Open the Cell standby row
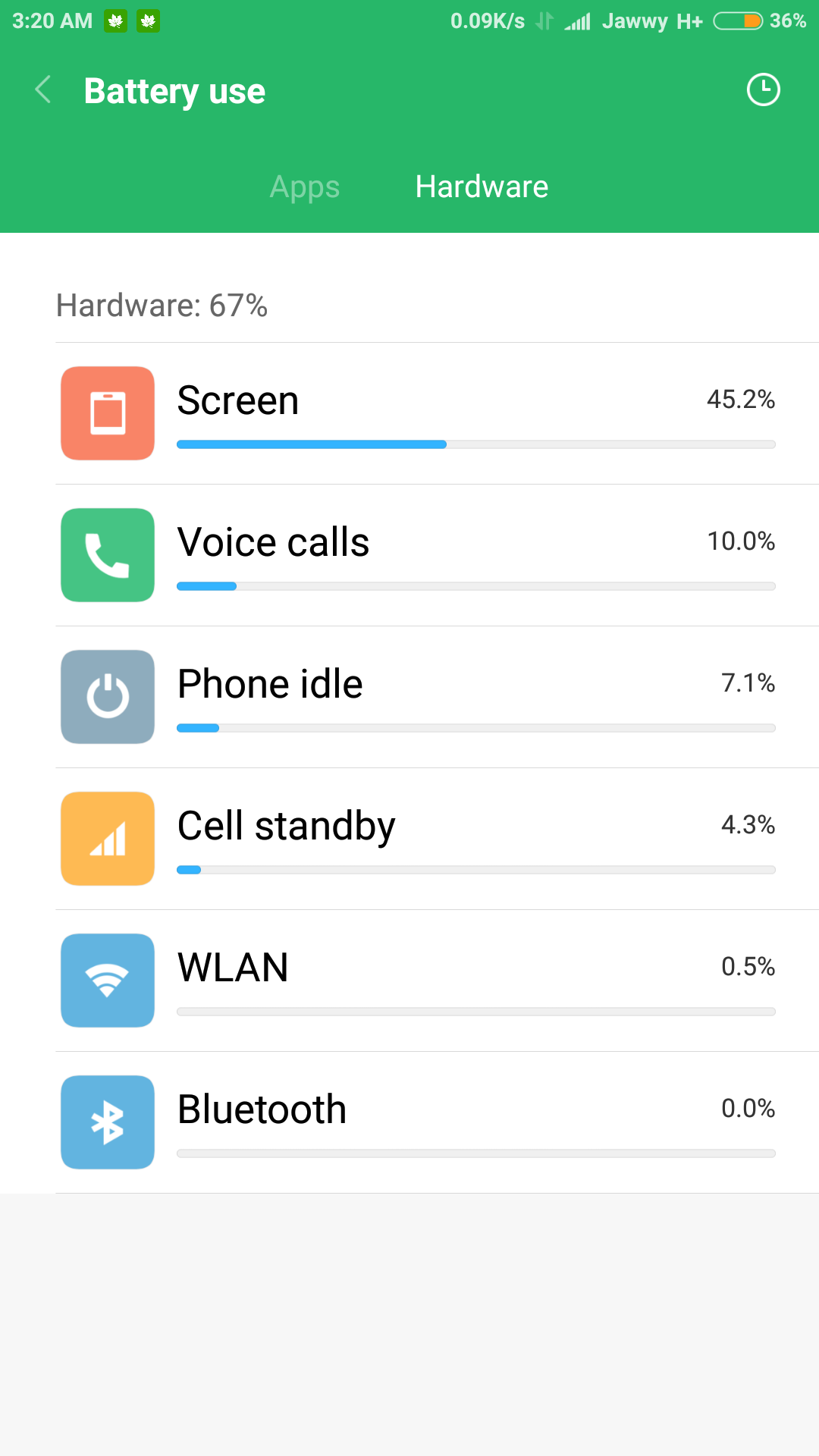 [x=409, y=839]
